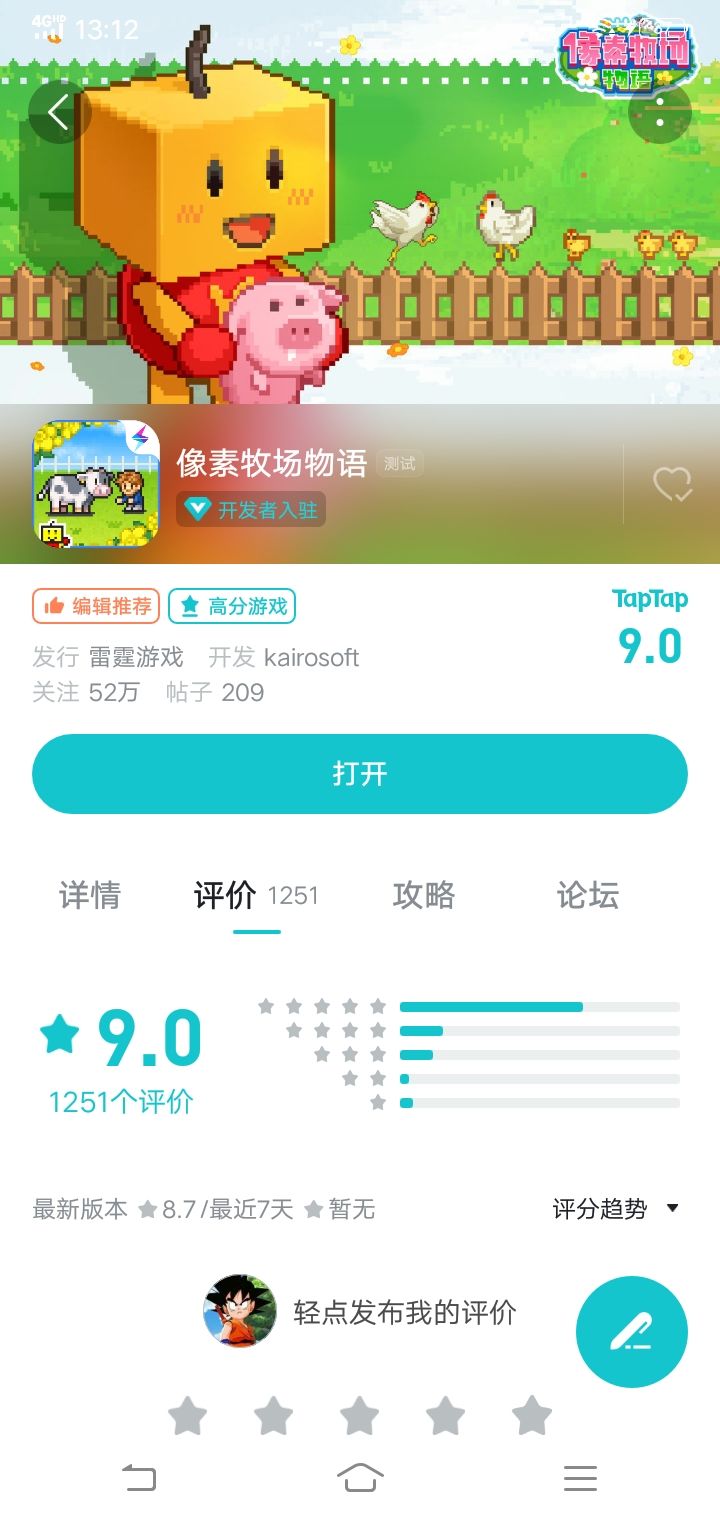
Task: Tap the back arrow on game banner
Action: (60, 112)
